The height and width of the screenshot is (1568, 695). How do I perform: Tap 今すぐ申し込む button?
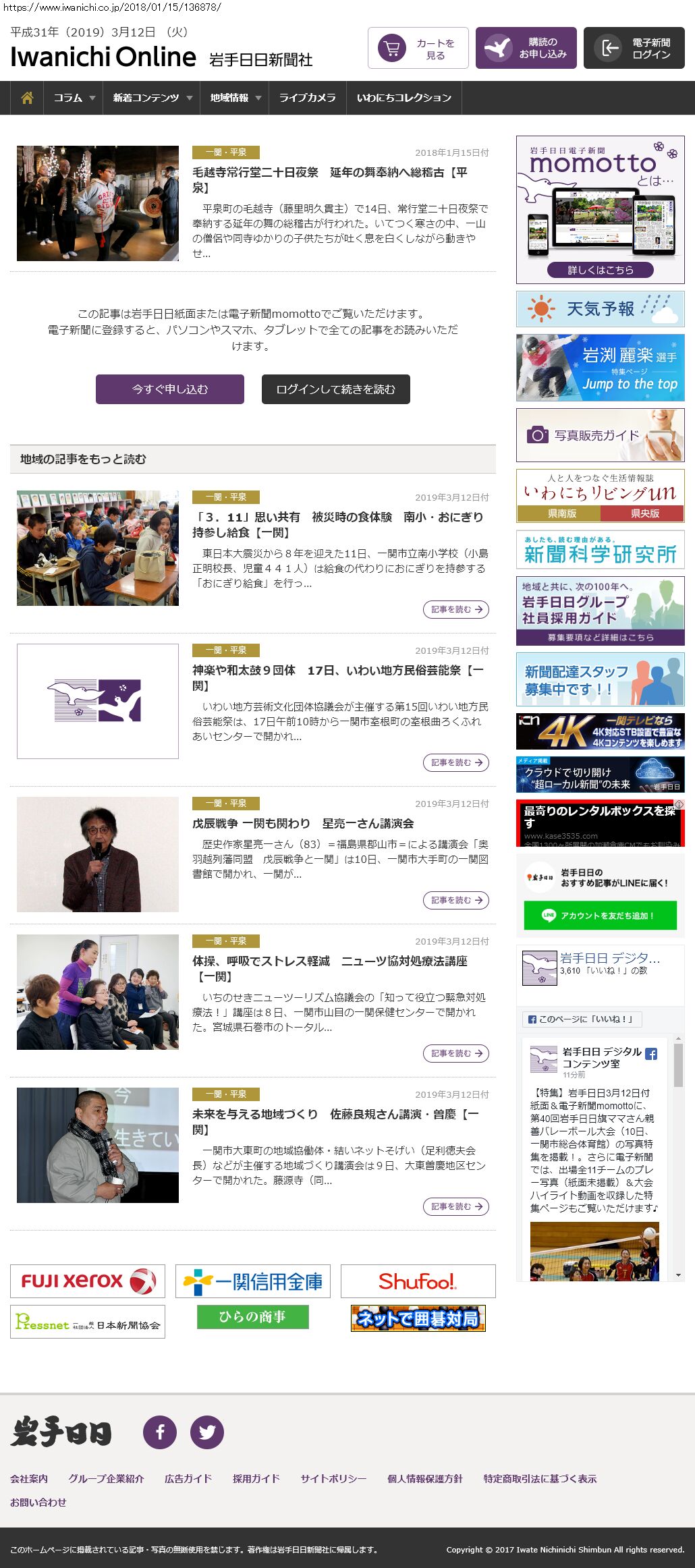[170, 389]
